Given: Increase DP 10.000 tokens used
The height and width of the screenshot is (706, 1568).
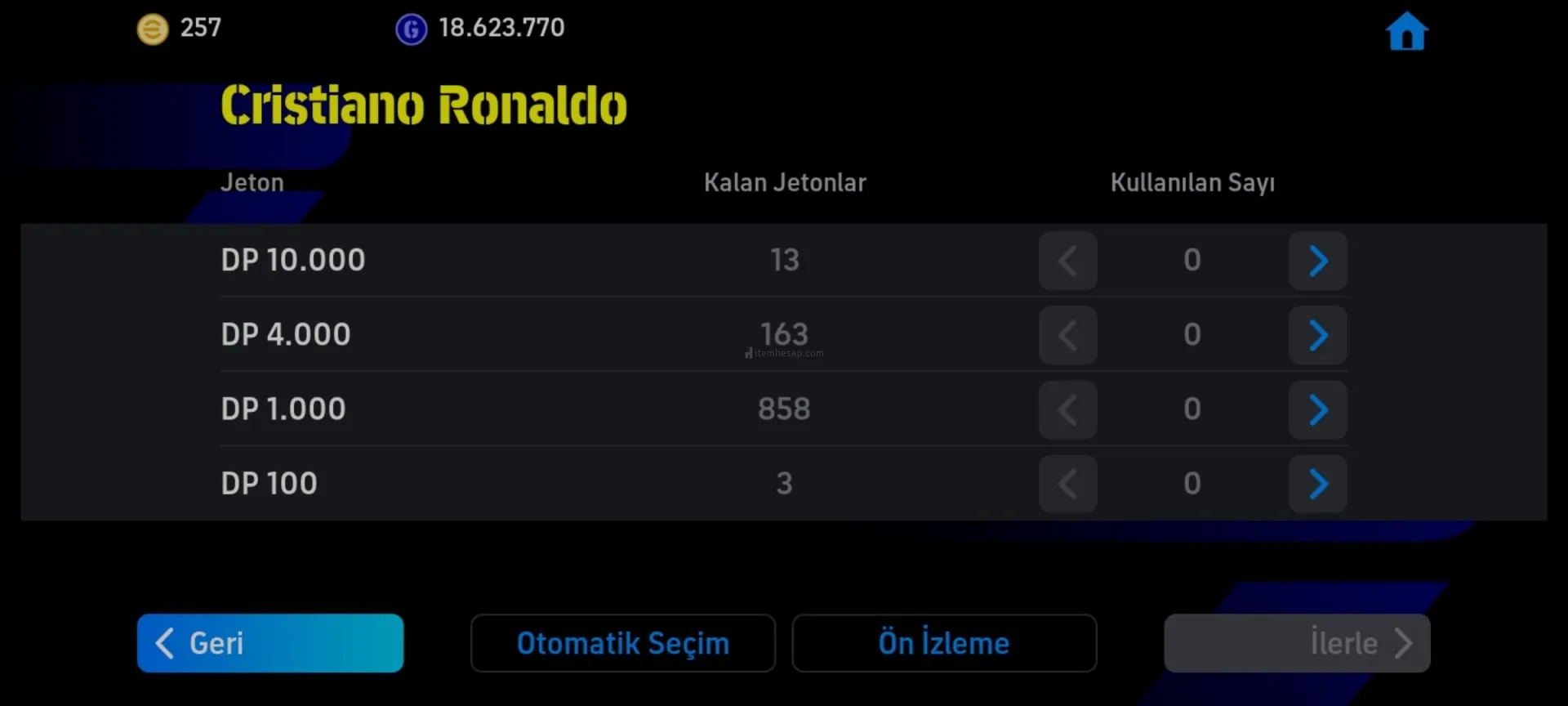Looking at the screenshot, I should (1317, 261).
